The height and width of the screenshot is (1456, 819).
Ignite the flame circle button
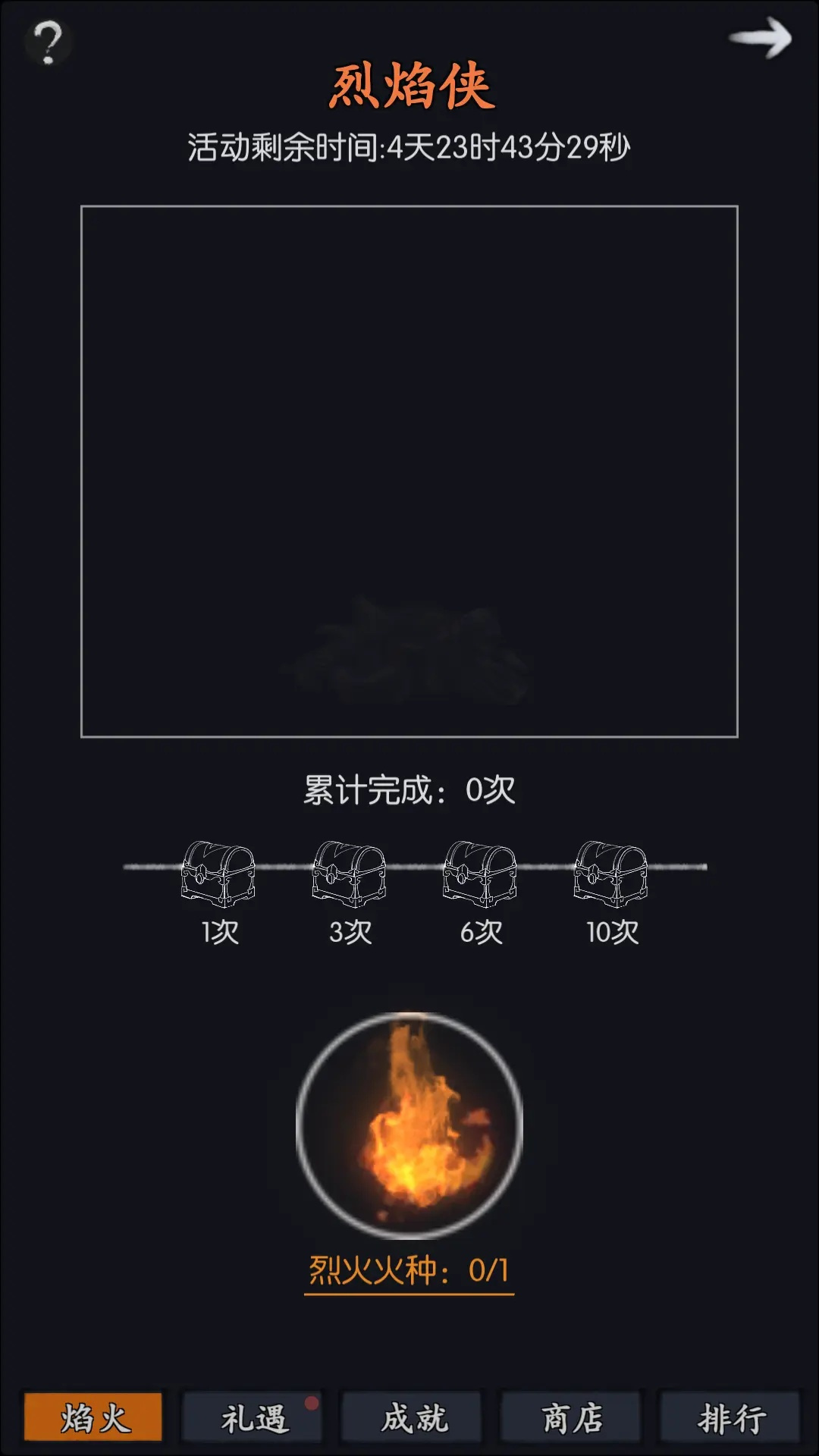[409, 1126]
